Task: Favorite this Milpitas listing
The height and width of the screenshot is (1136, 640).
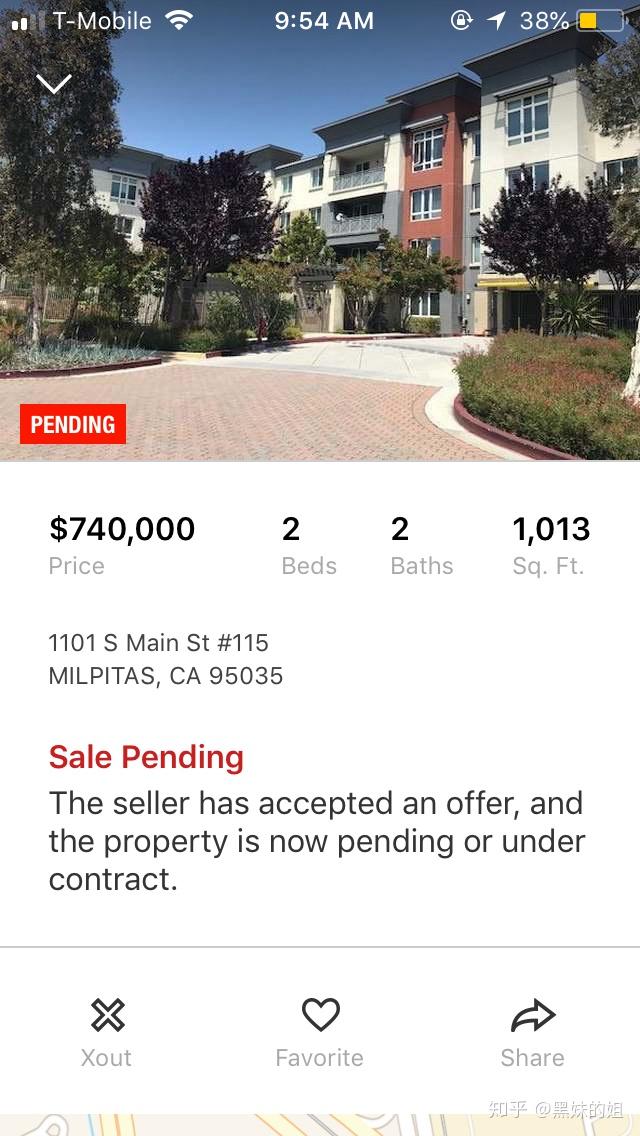Action: point(320,1032)
